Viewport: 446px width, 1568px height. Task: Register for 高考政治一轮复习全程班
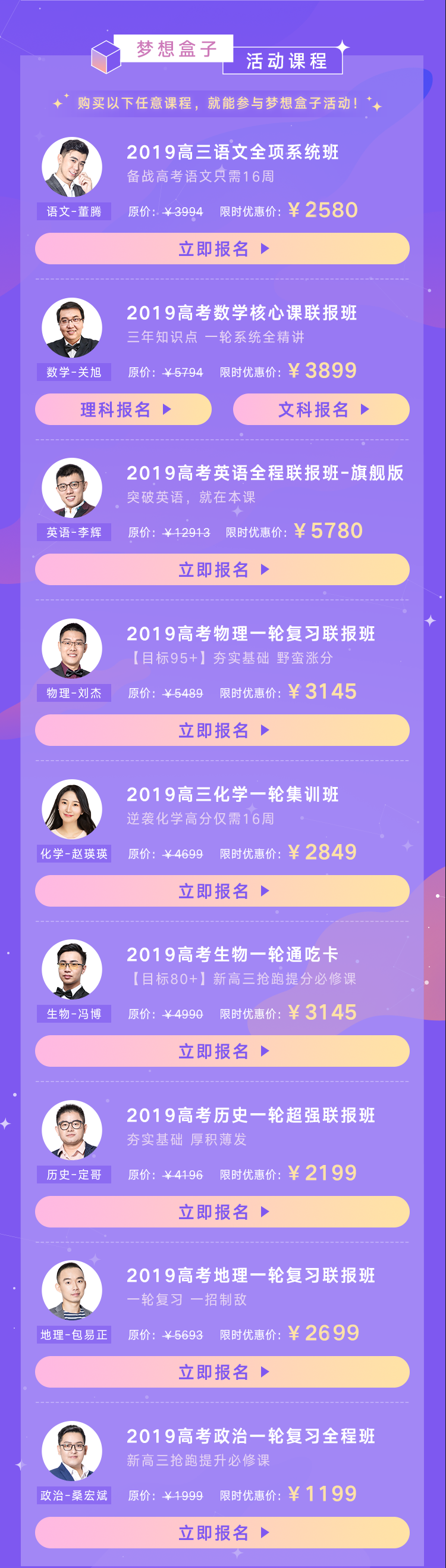tap(222, 1532)
